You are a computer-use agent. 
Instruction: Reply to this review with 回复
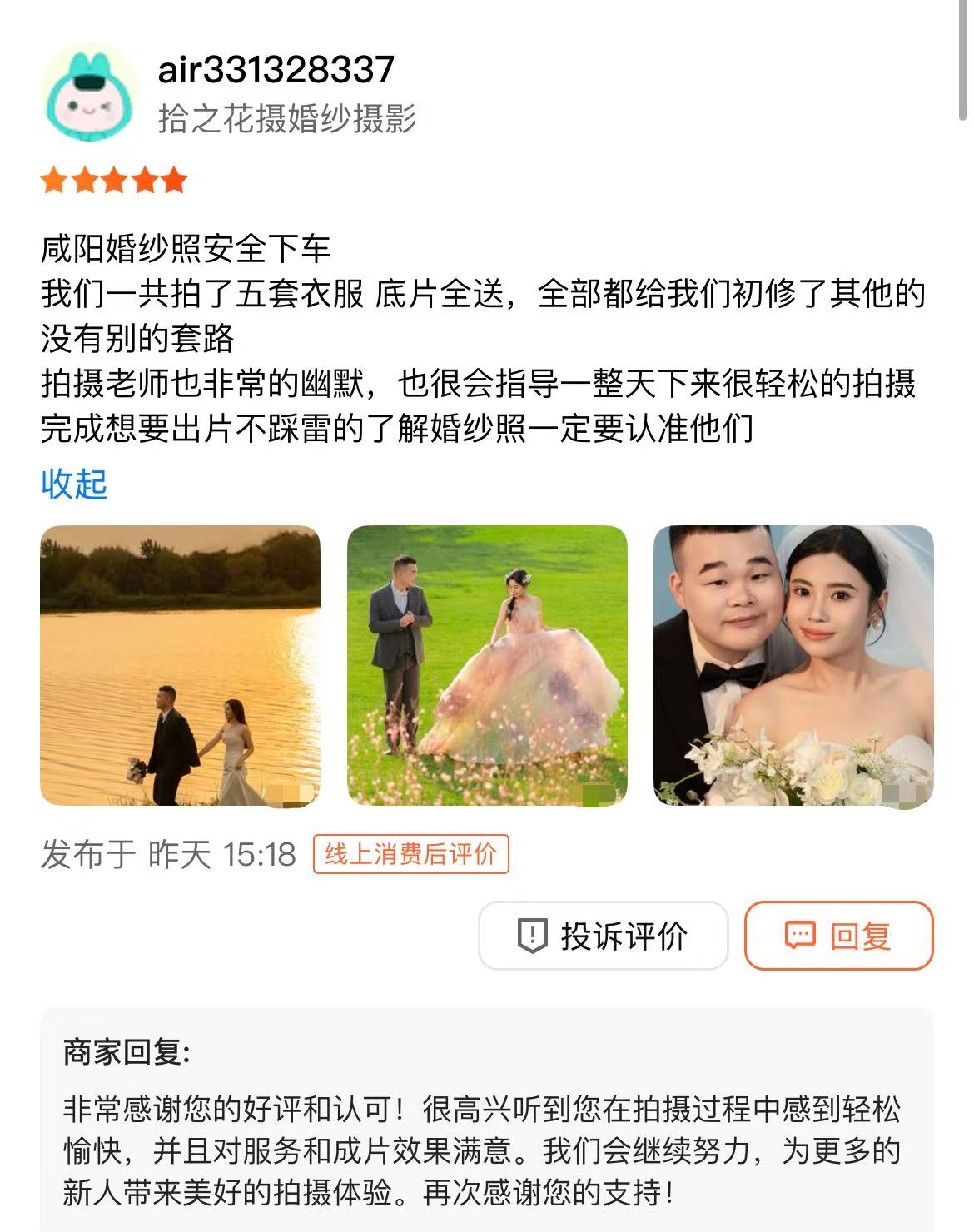coord(838,936)
